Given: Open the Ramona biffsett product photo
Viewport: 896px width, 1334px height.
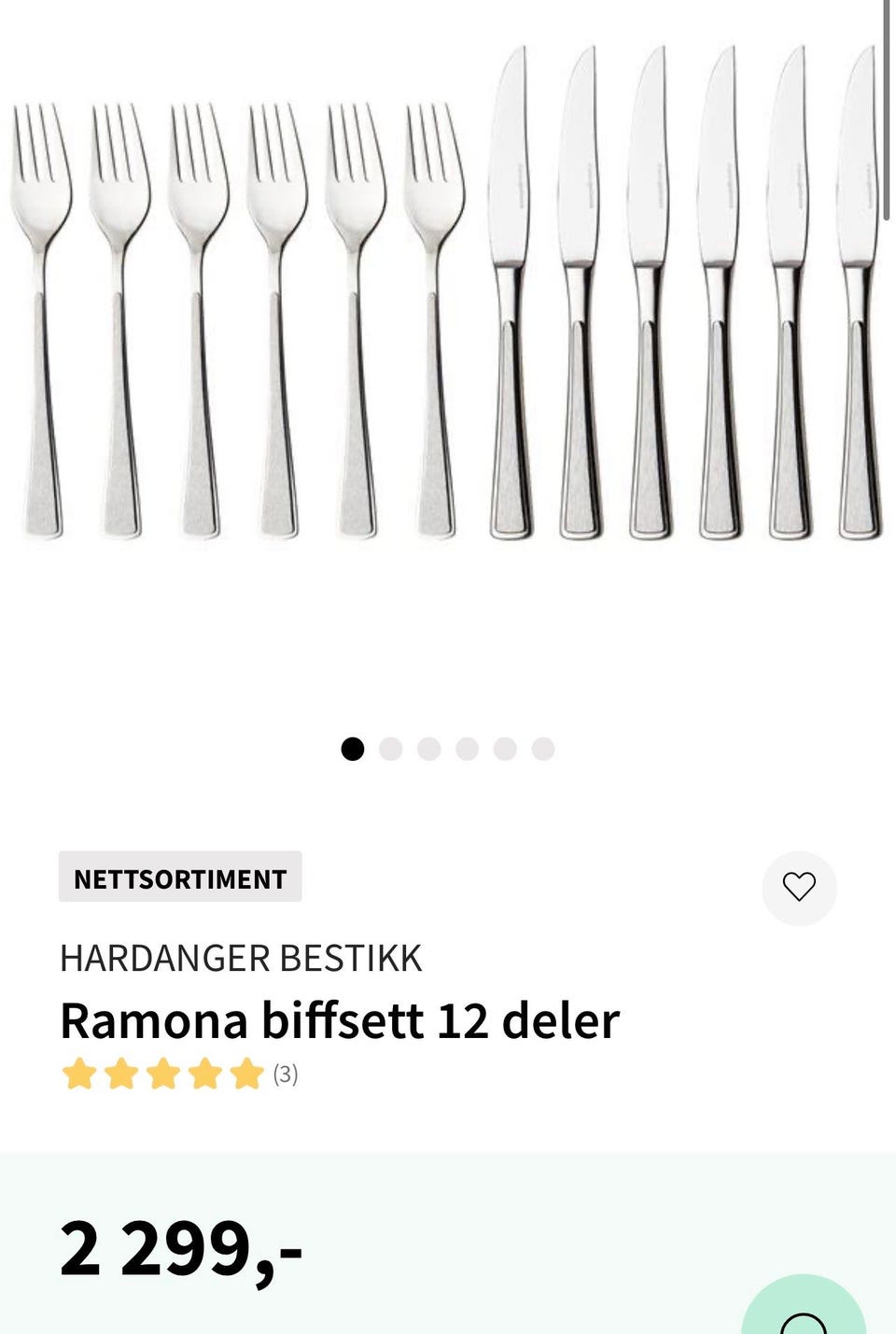Looking at the screenshot, I should 446,308.
